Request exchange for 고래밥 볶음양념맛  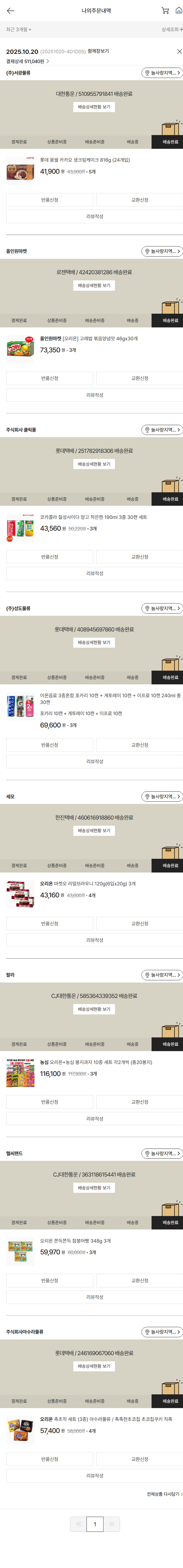click(x=139, y=378)
